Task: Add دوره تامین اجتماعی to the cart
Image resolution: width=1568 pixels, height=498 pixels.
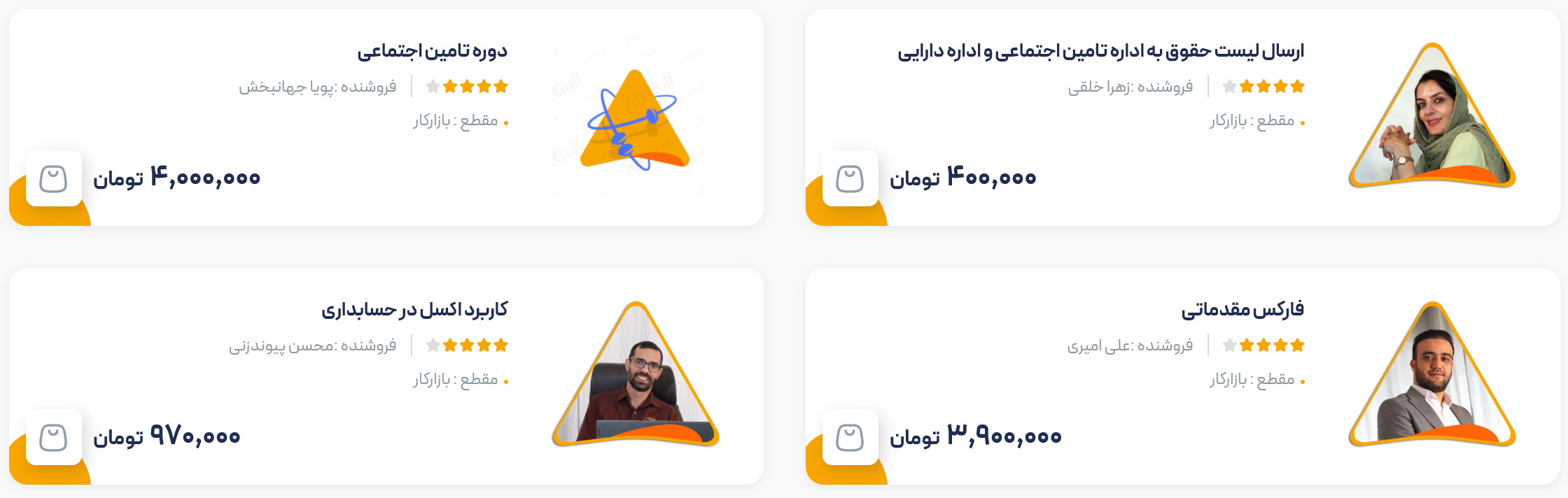Action: 53,179
